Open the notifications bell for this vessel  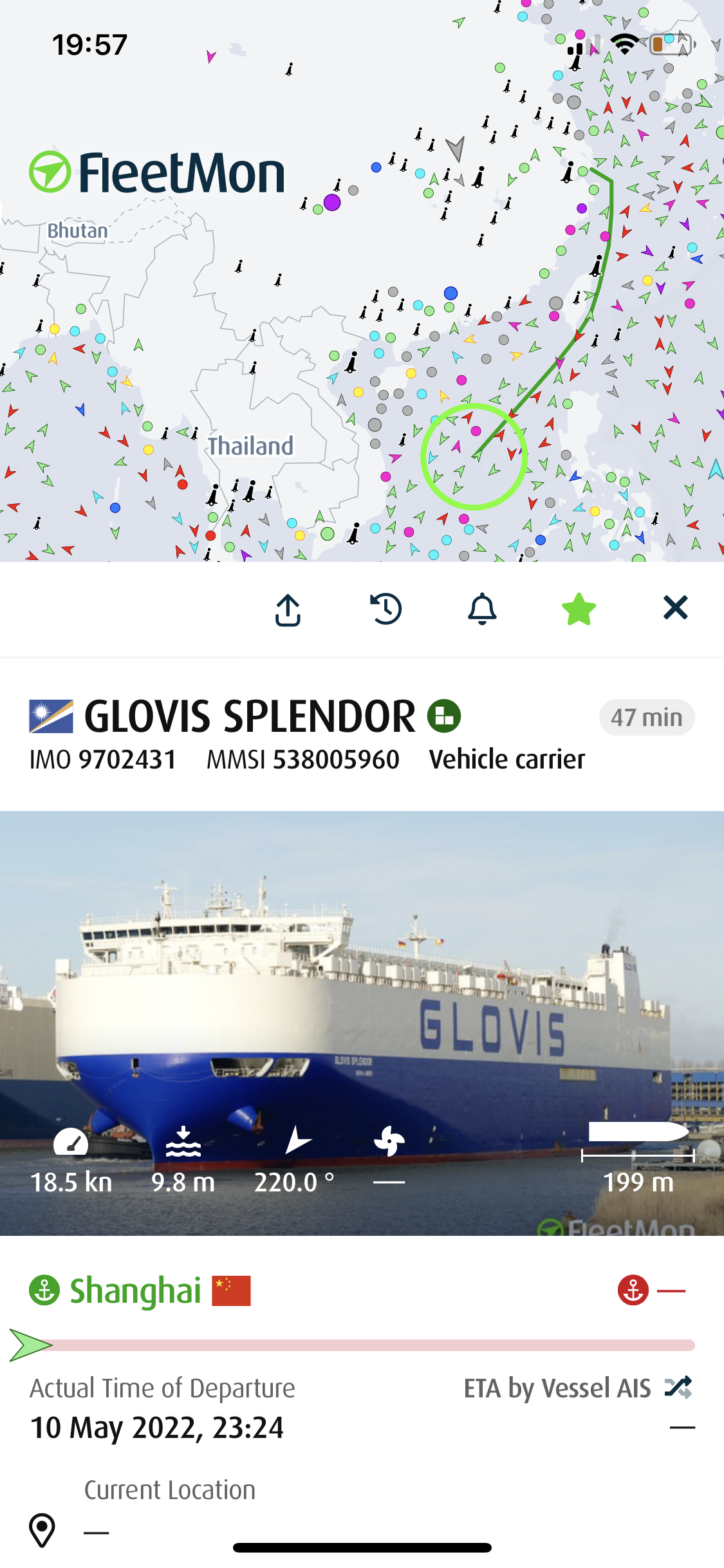click(x=482, y=609)
